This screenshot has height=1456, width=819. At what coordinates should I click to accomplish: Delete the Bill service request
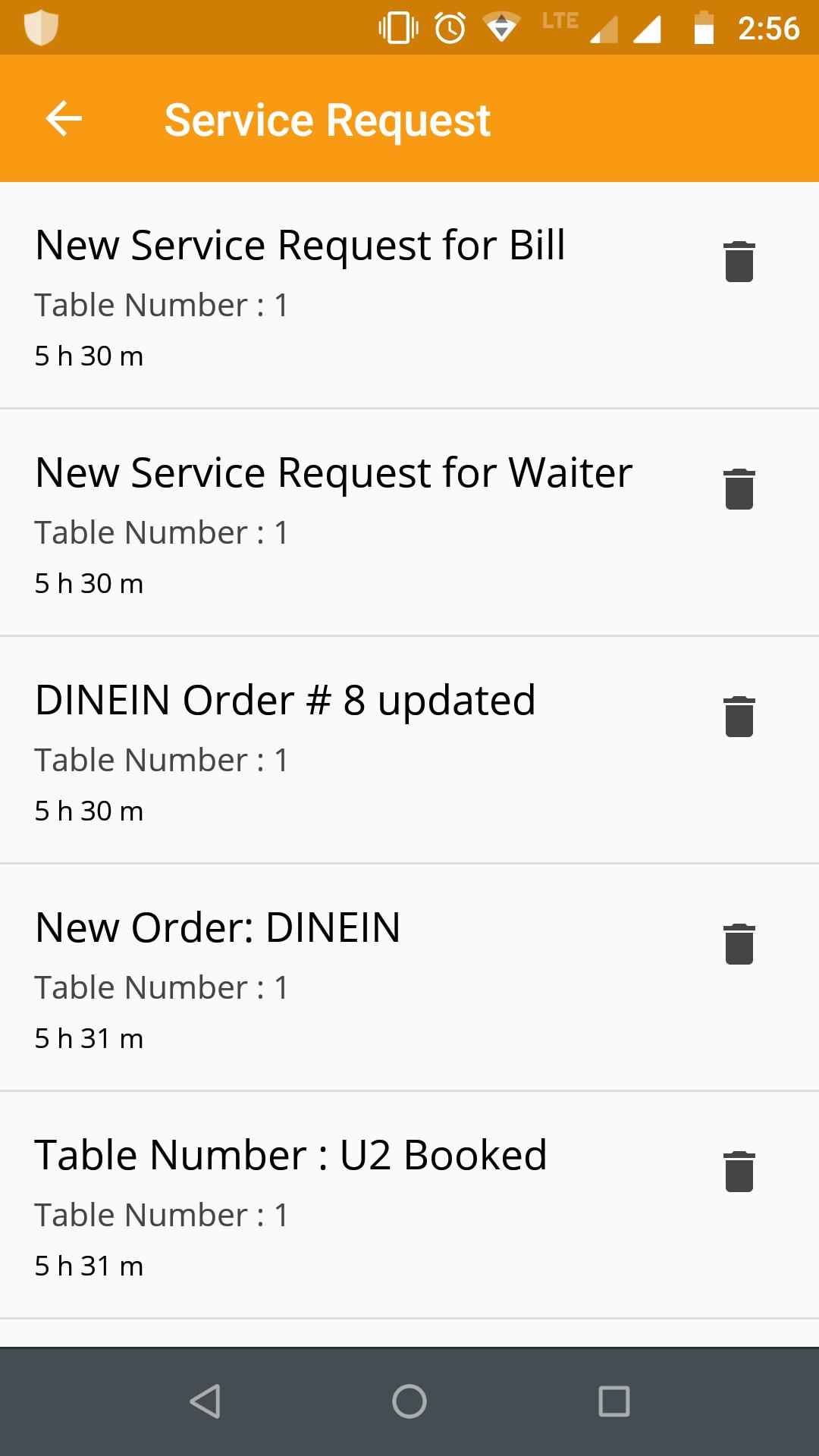tap(739, 262)
